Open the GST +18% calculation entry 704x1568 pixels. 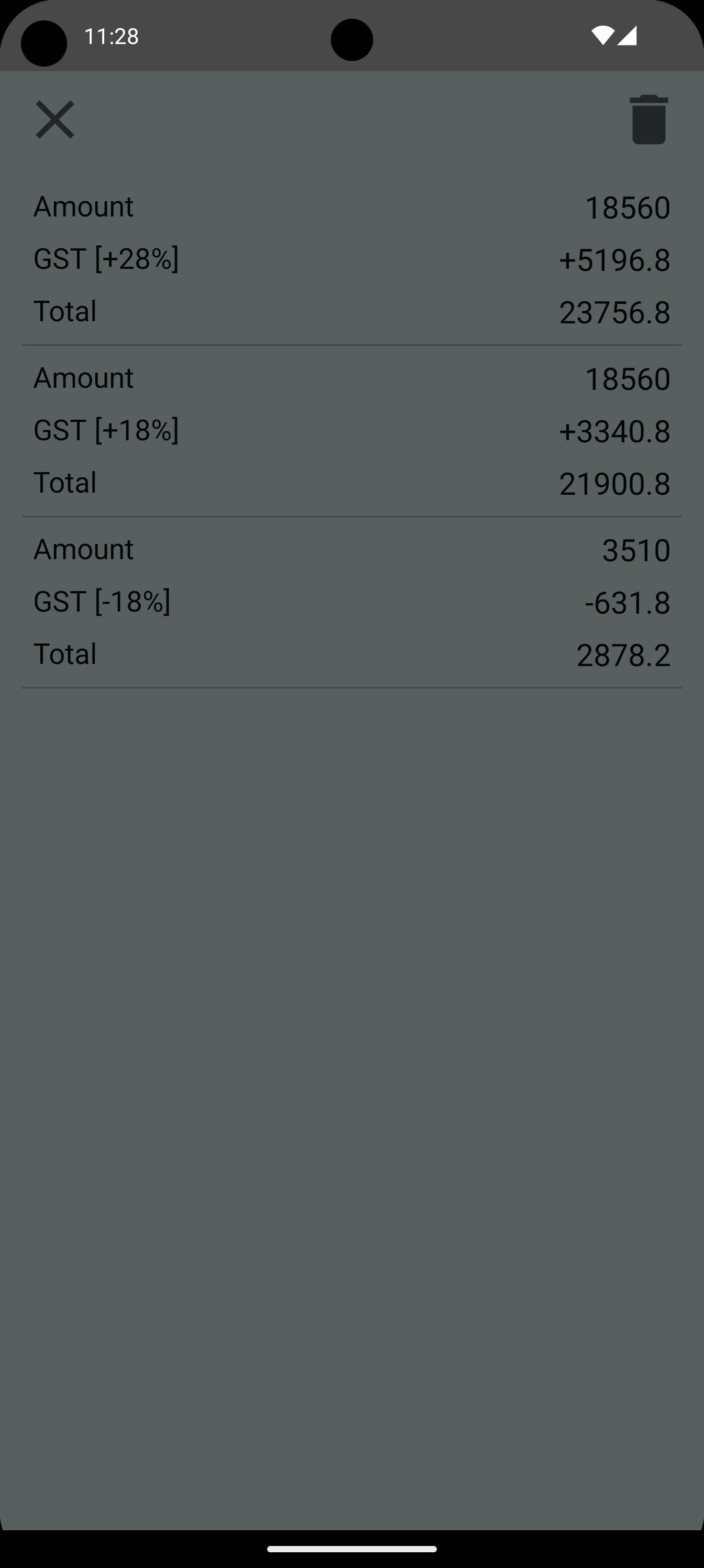click(351, 431)
